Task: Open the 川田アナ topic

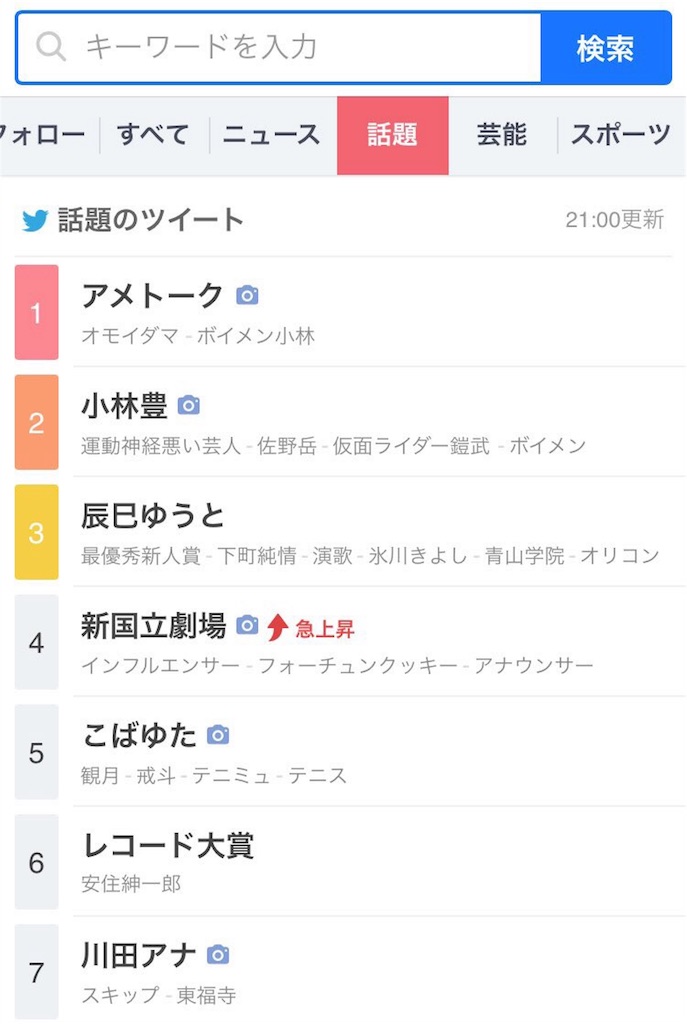Action: pos(139,955)
